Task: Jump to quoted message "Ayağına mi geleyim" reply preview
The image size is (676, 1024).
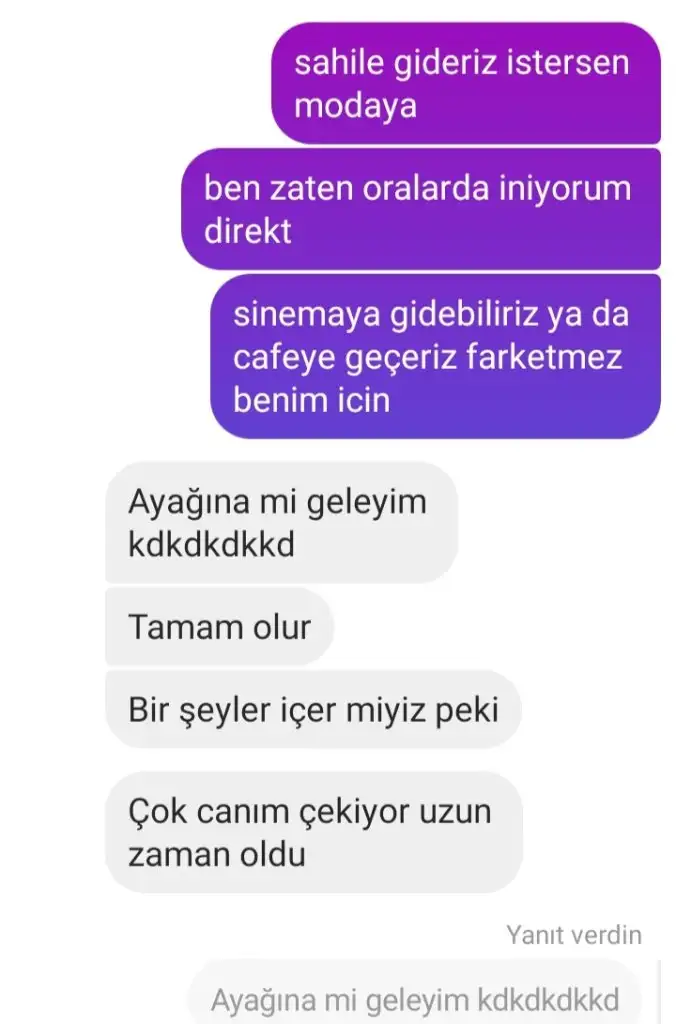Action: tap(414, 998)
